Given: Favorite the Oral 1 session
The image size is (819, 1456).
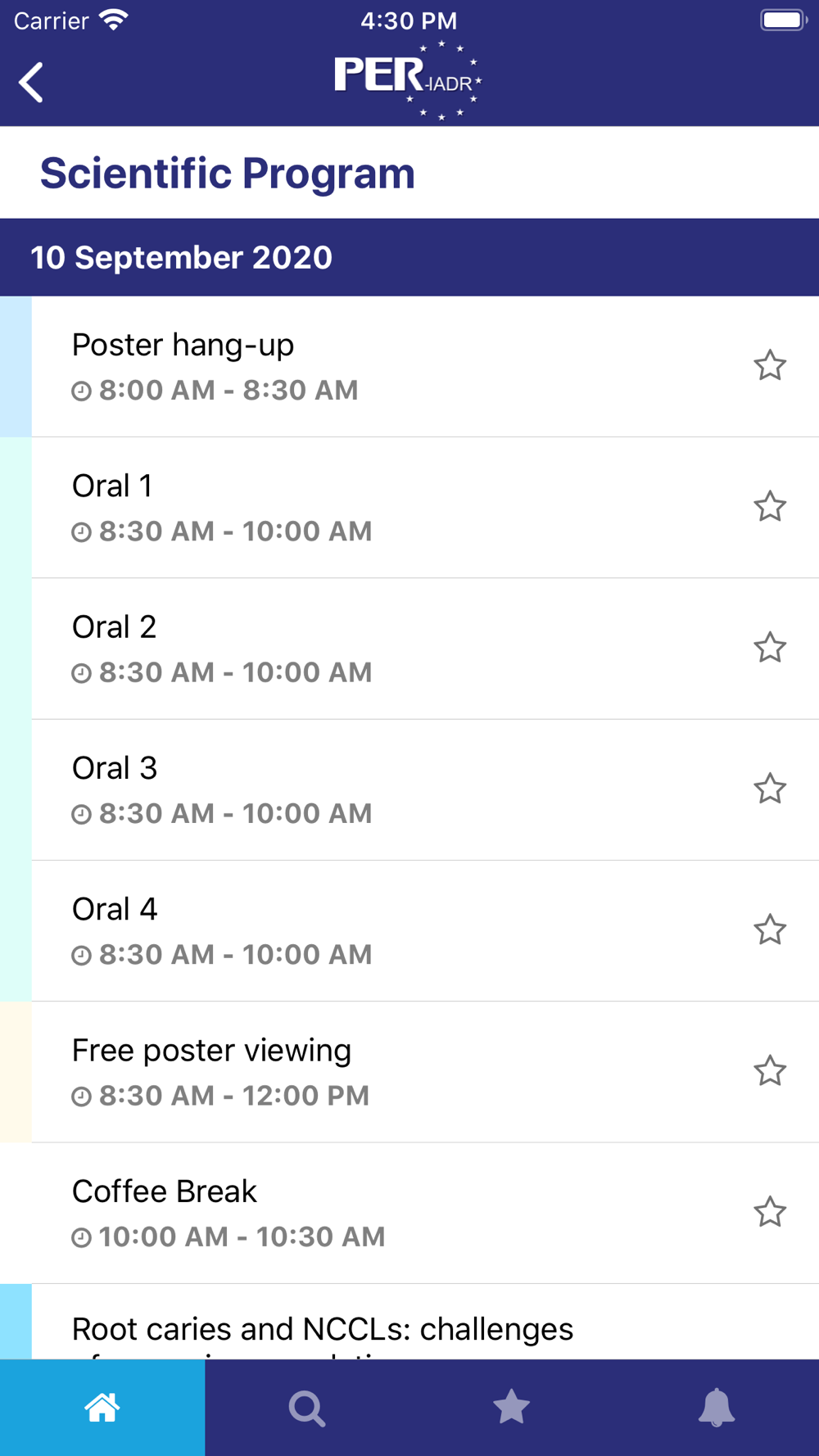Looking at the screenshot, I should point(770,506).
